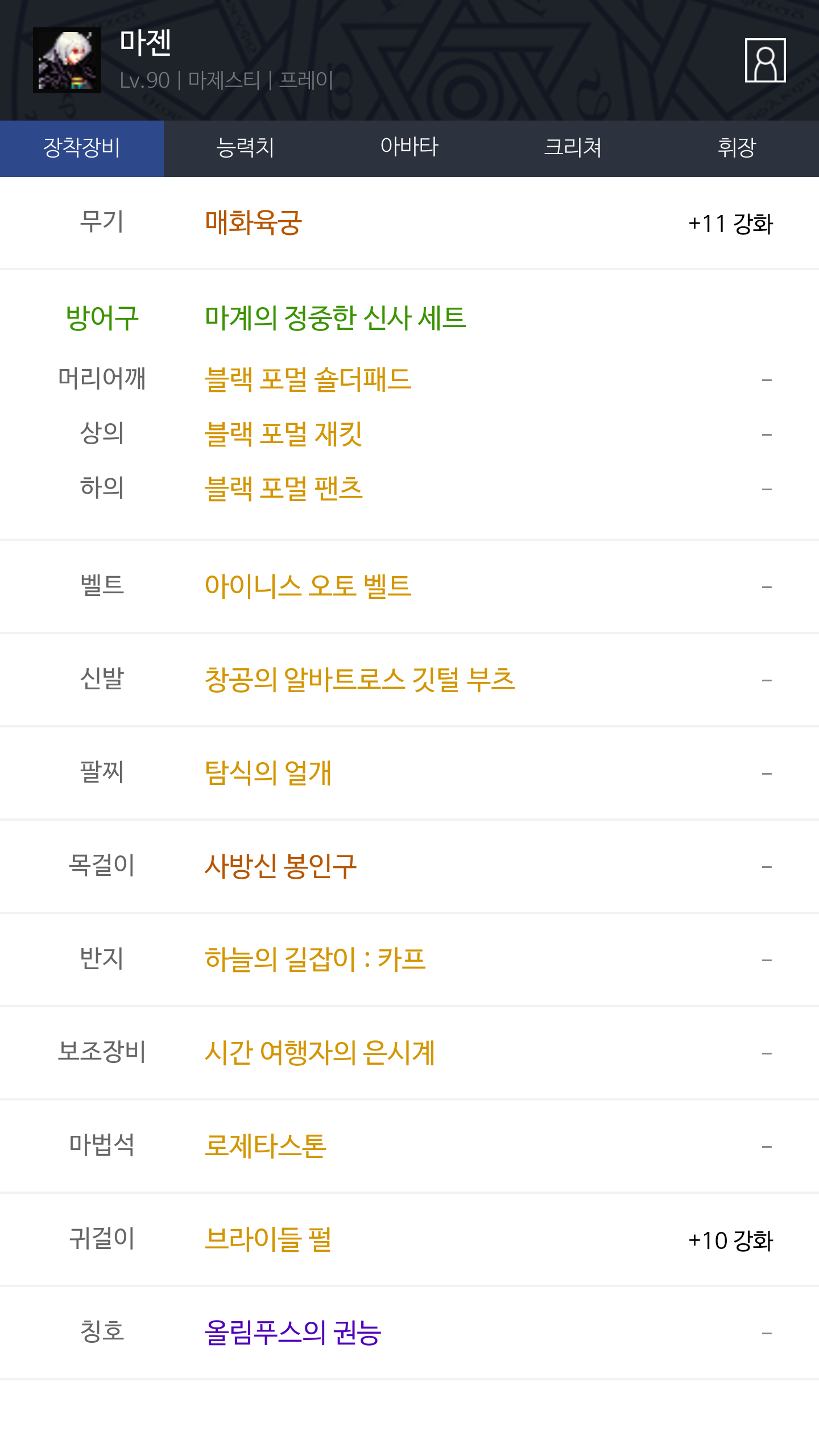Open magic stone 로제타스톤

click(265, 1145)
